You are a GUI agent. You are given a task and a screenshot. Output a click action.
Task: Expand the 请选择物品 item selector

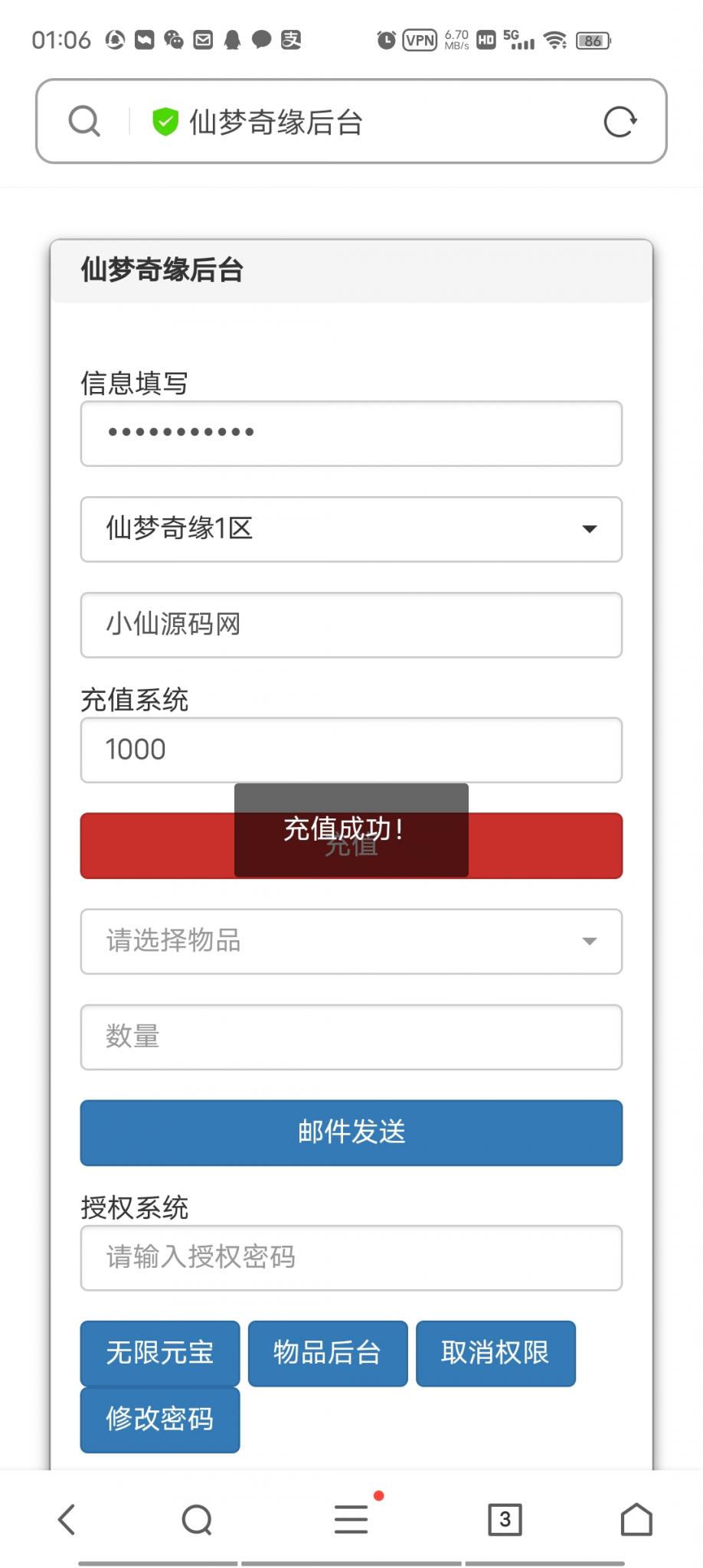(350, 942)
